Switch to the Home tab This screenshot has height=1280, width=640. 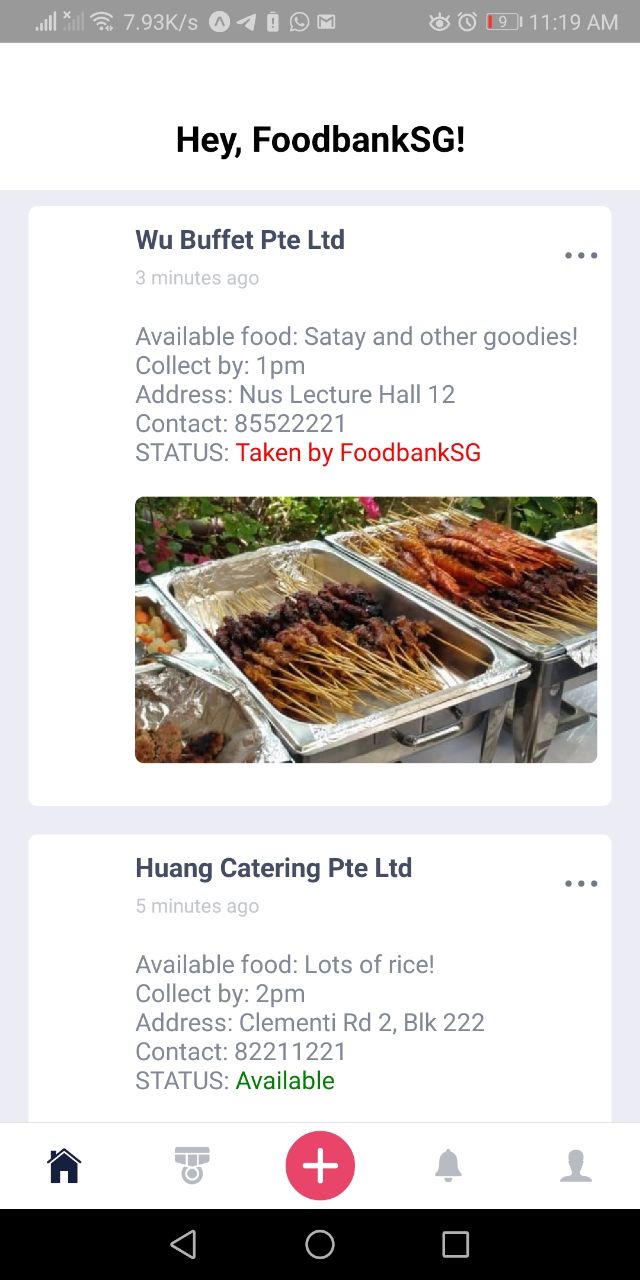64,1166
